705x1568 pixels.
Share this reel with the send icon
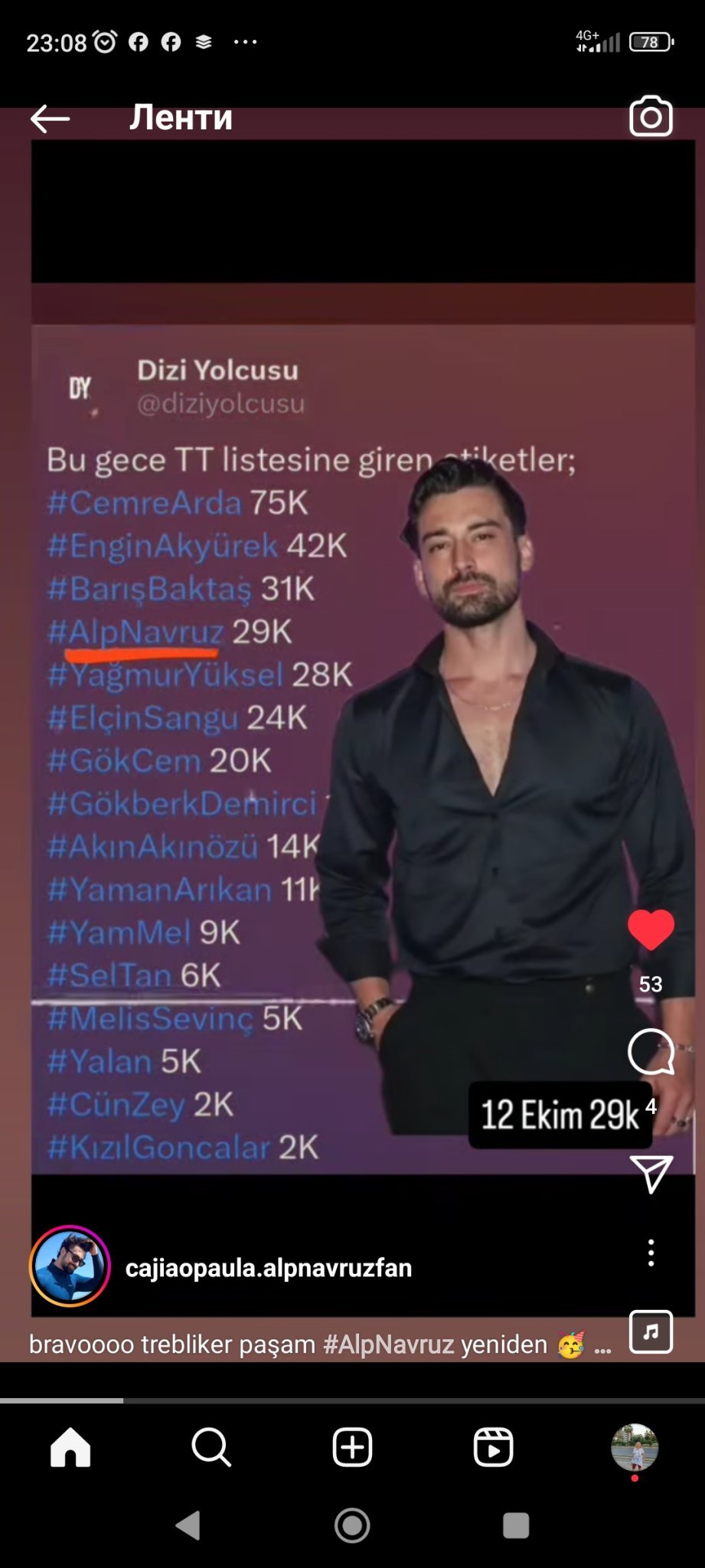tap(651, 1173)
